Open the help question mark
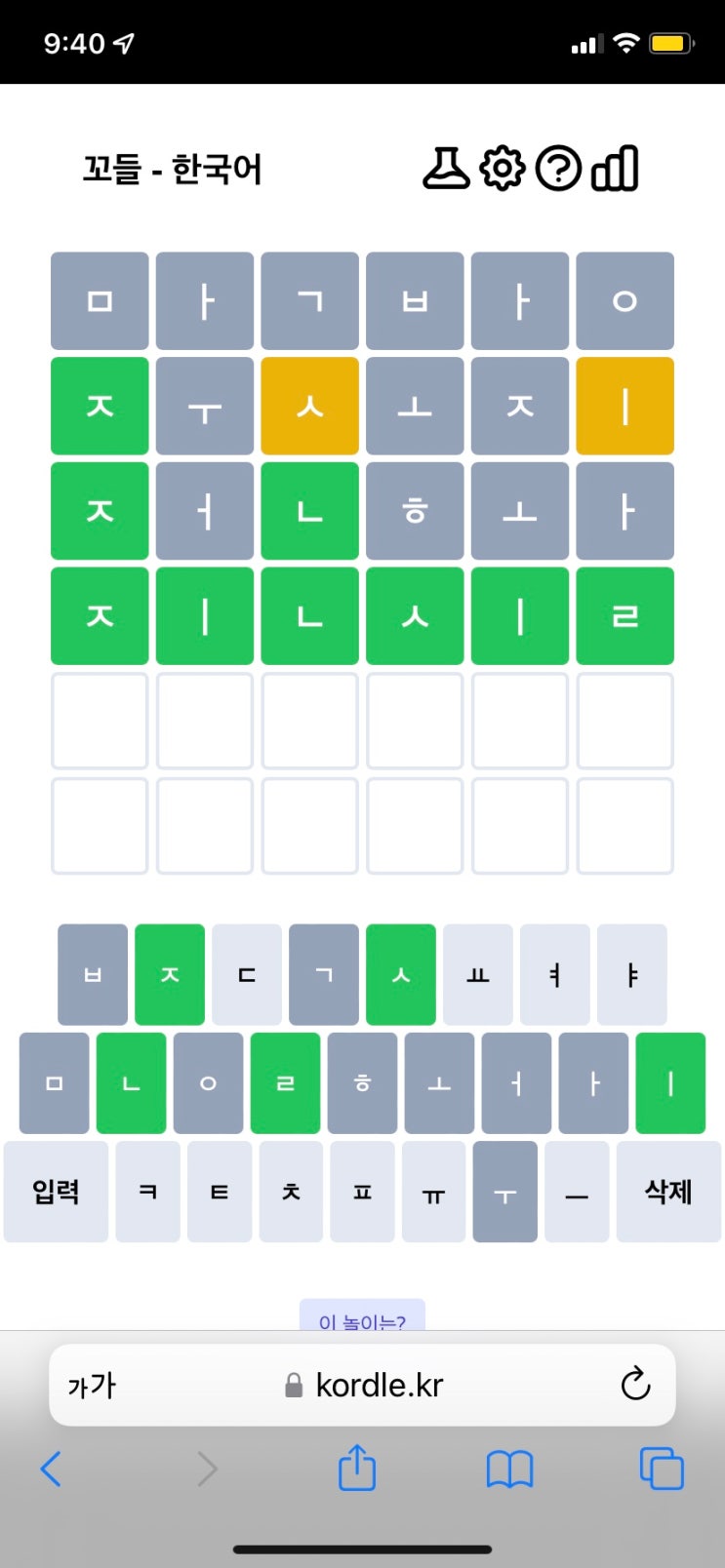Image resolution: width=725 pixels, height=1568 pixels. (558, 168)
